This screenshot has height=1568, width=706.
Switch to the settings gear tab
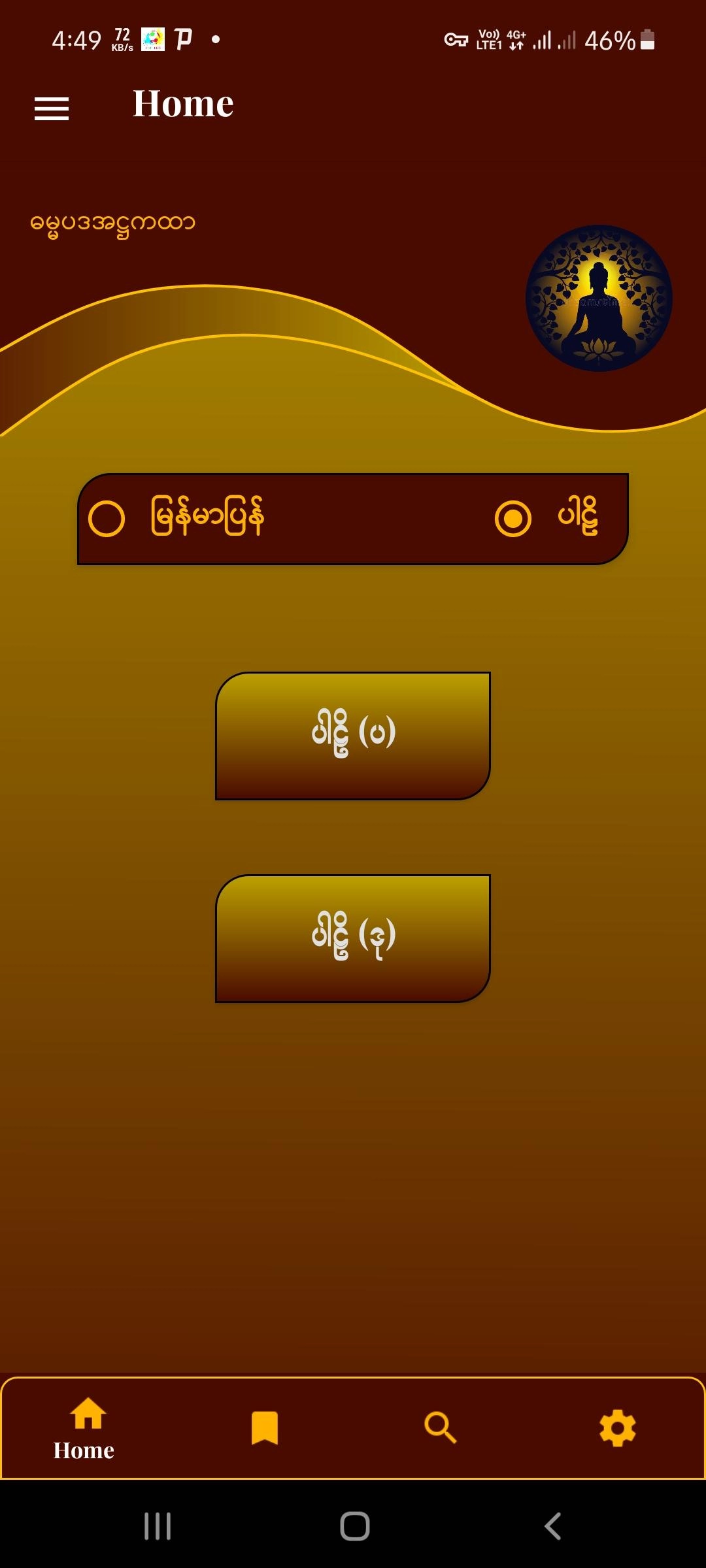(x=618, y=1428)
